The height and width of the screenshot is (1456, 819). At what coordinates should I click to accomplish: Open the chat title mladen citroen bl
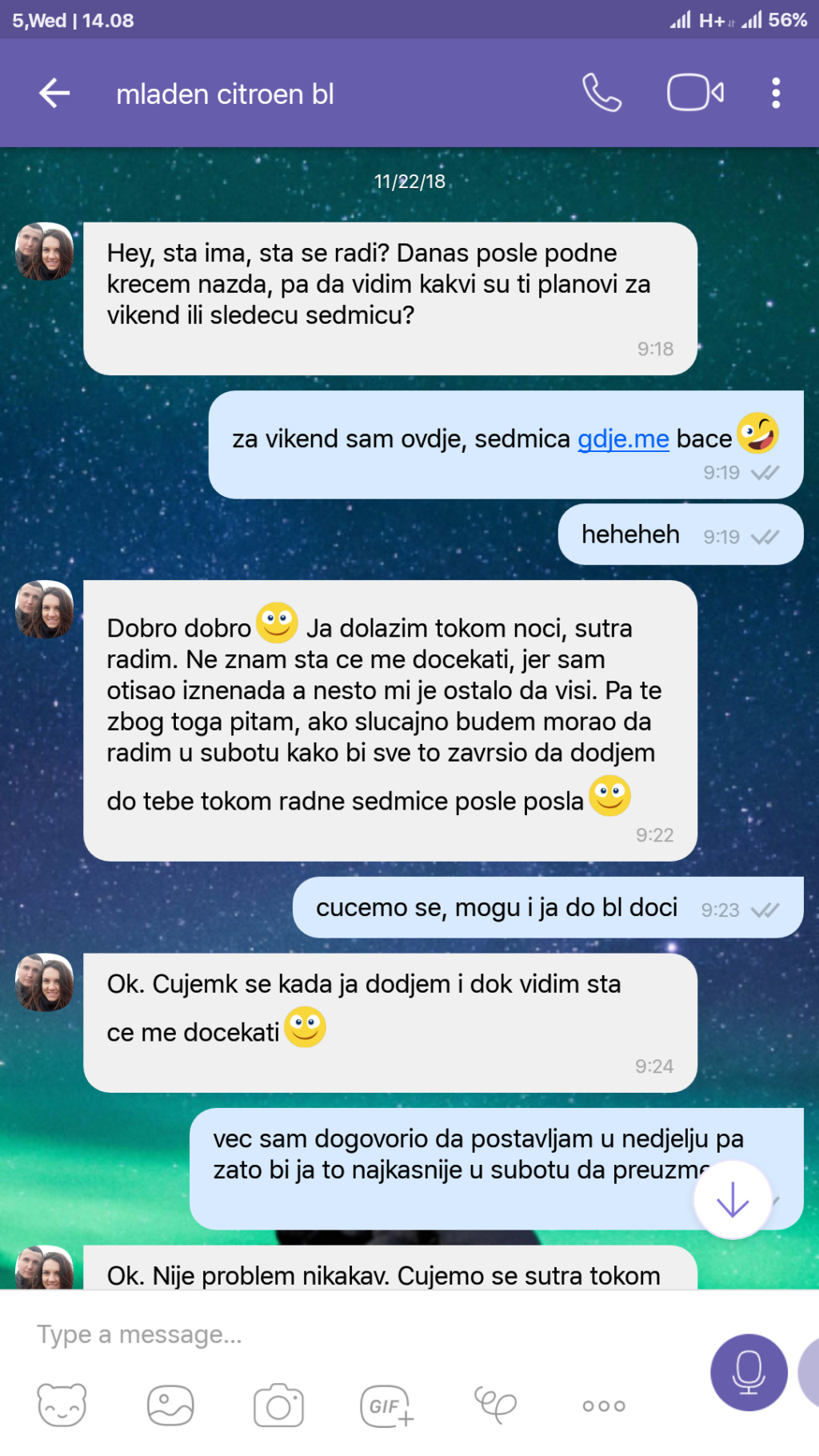point(225,94)
